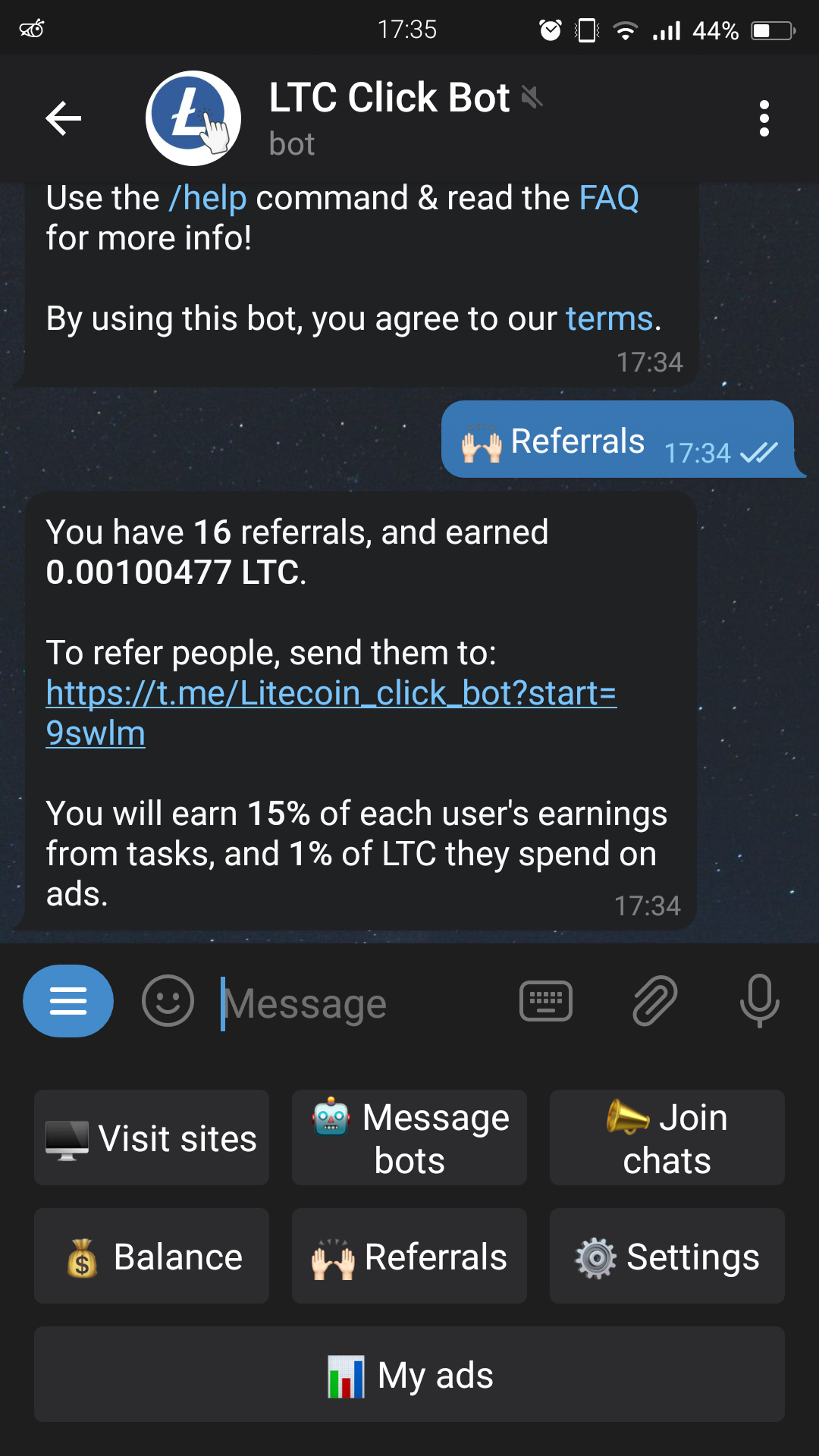Open the bot Settings
The height and width of the screenshot is (1456, 819).
coord(667,1256)
